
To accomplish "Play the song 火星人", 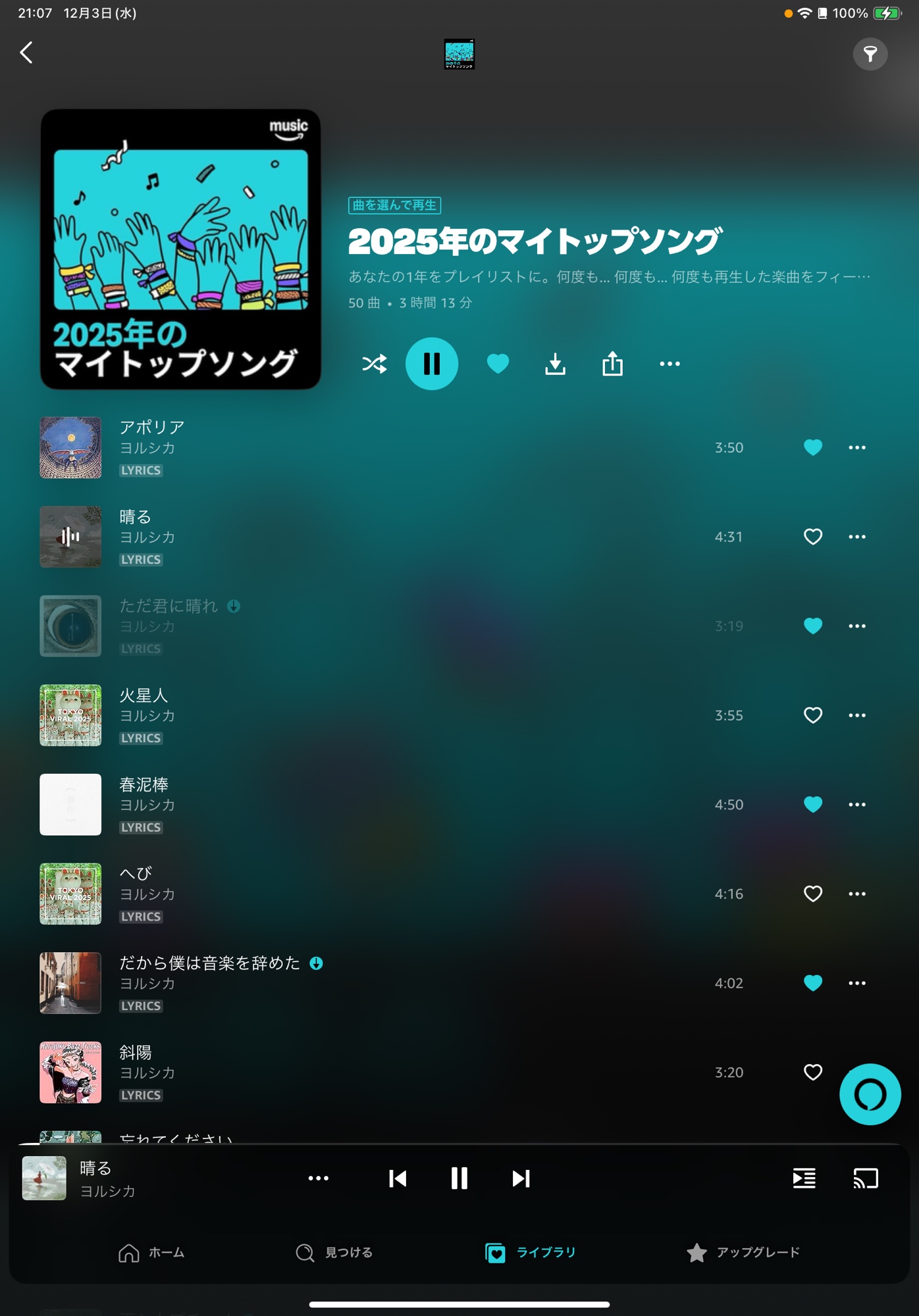I will click(x=144, y=696).
